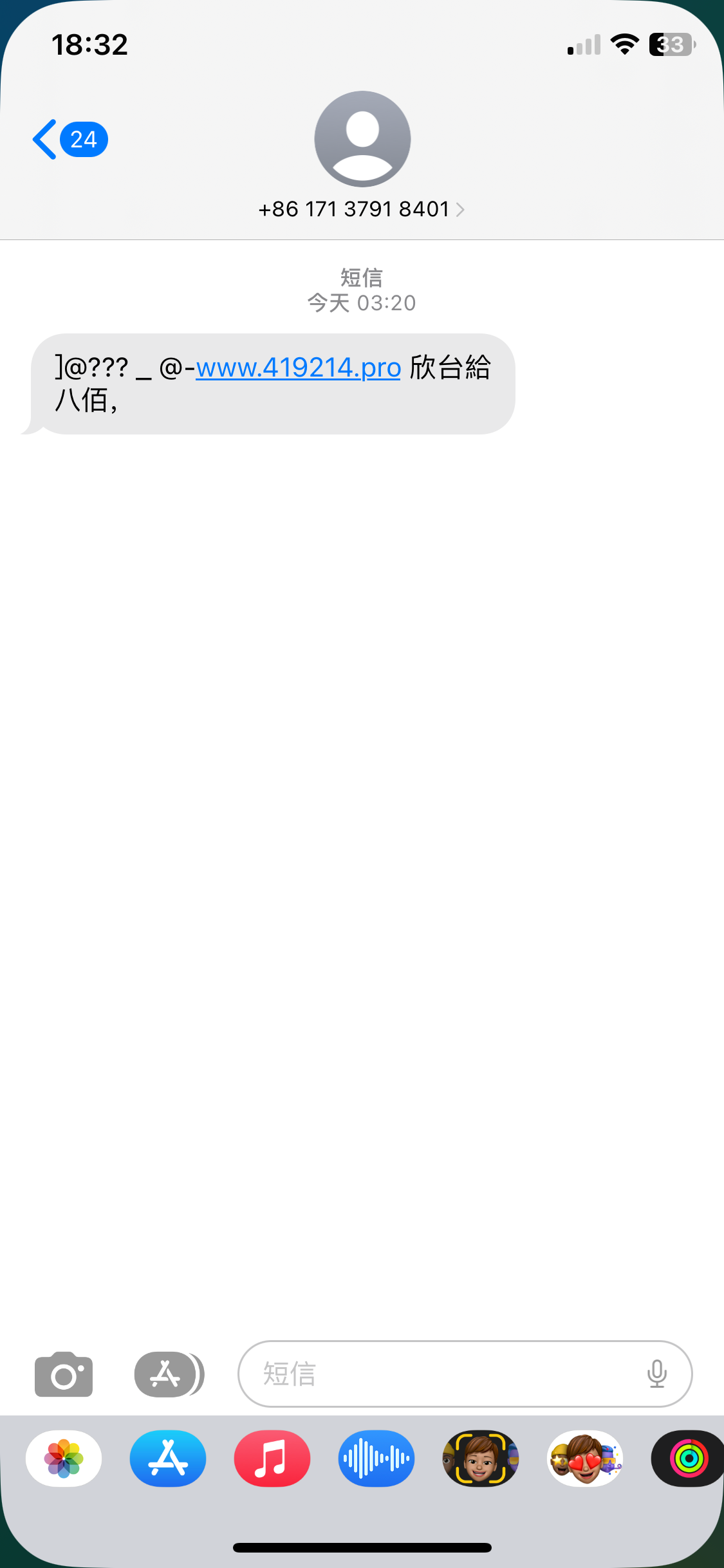Open the App Store iMessage app
Screen dimensions: 724x1568
pos(168,1459)
